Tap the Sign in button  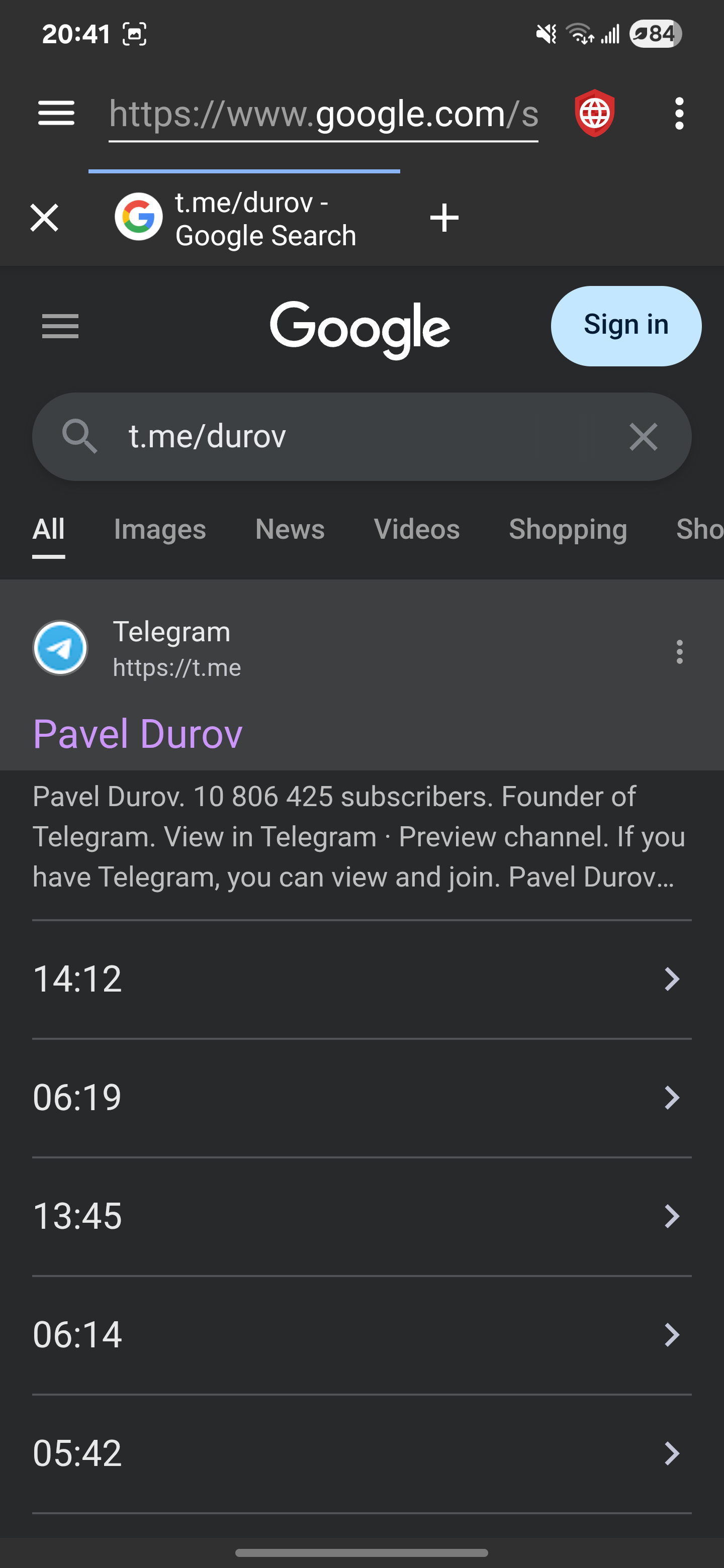[x=626, y=326]
